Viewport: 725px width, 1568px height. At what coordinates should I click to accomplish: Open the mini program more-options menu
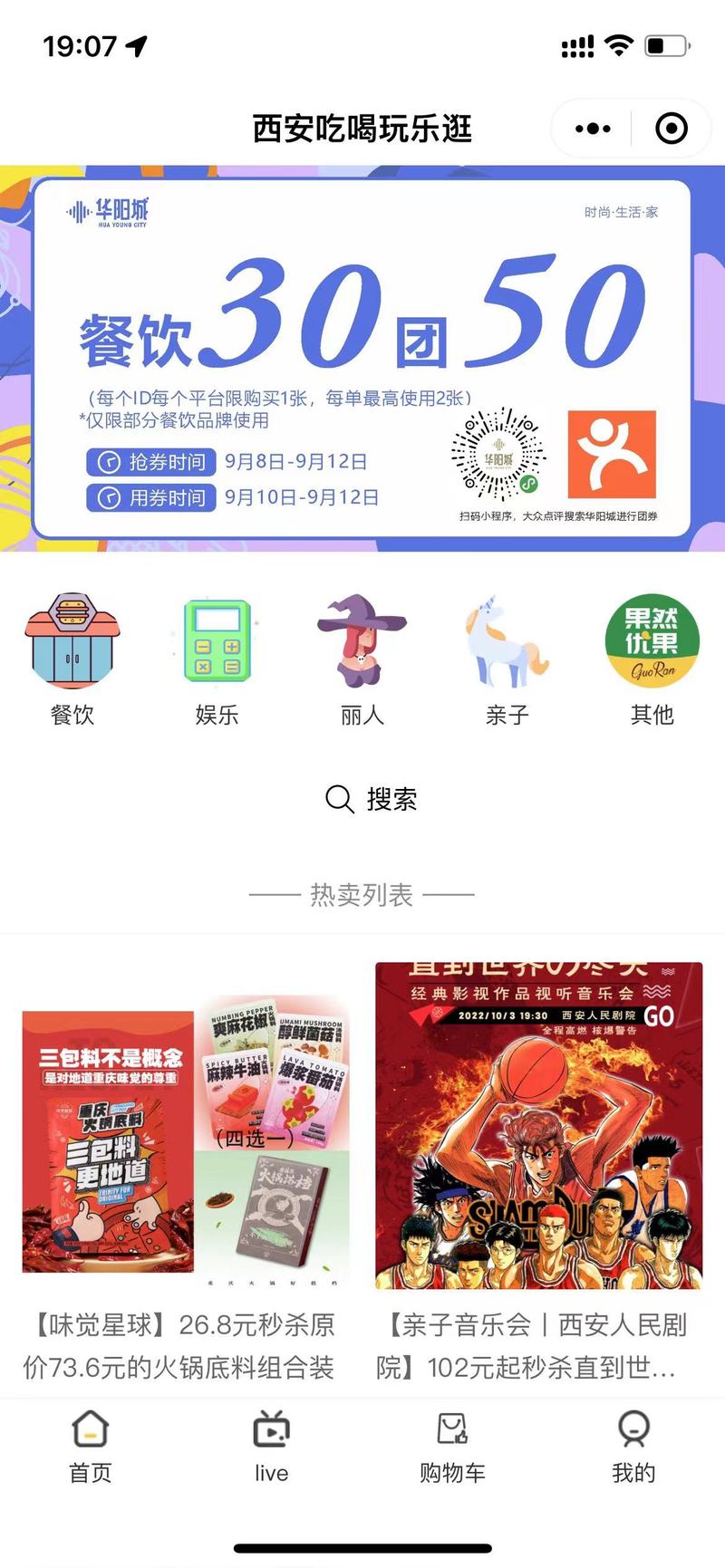[x=593, y=129]
